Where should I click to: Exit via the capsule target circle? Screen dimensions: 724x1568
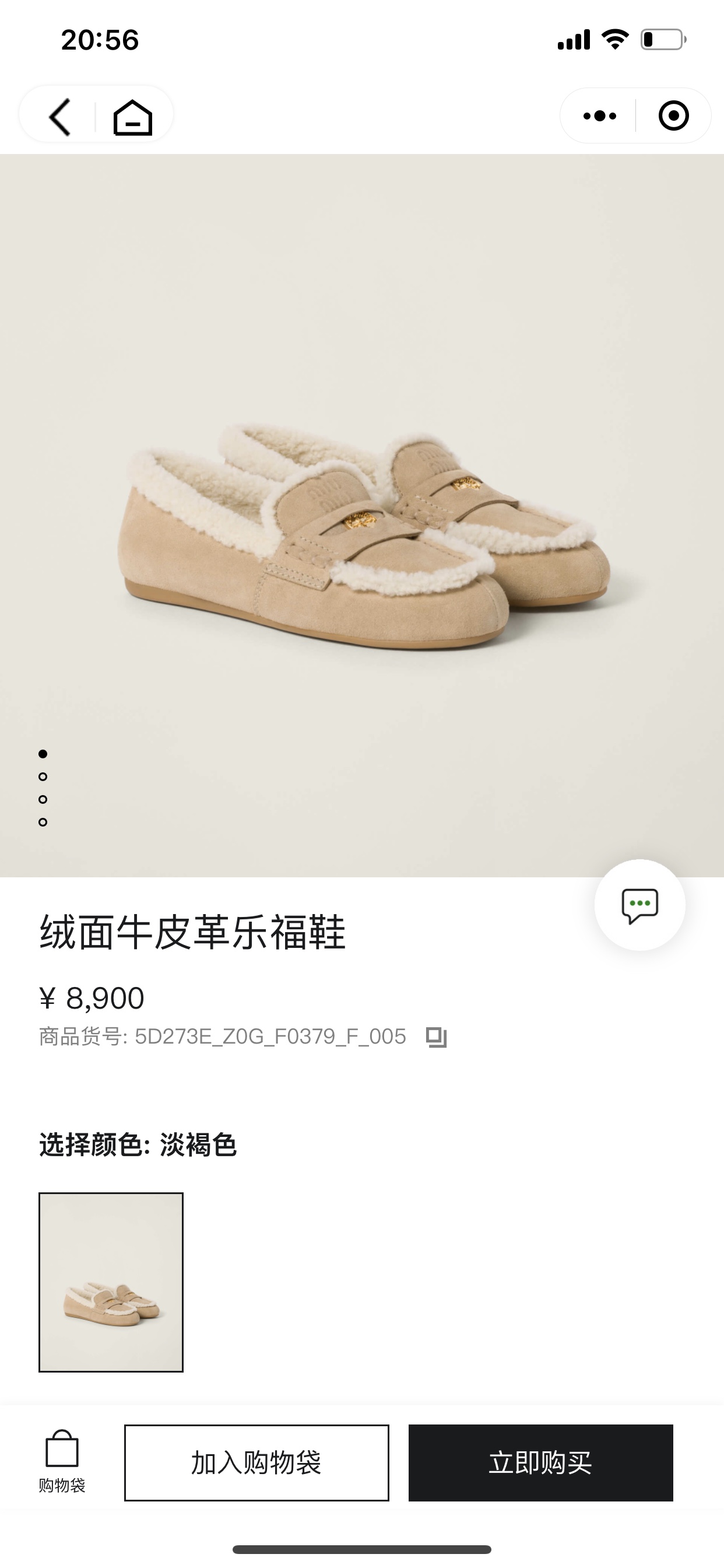(674, 116)
